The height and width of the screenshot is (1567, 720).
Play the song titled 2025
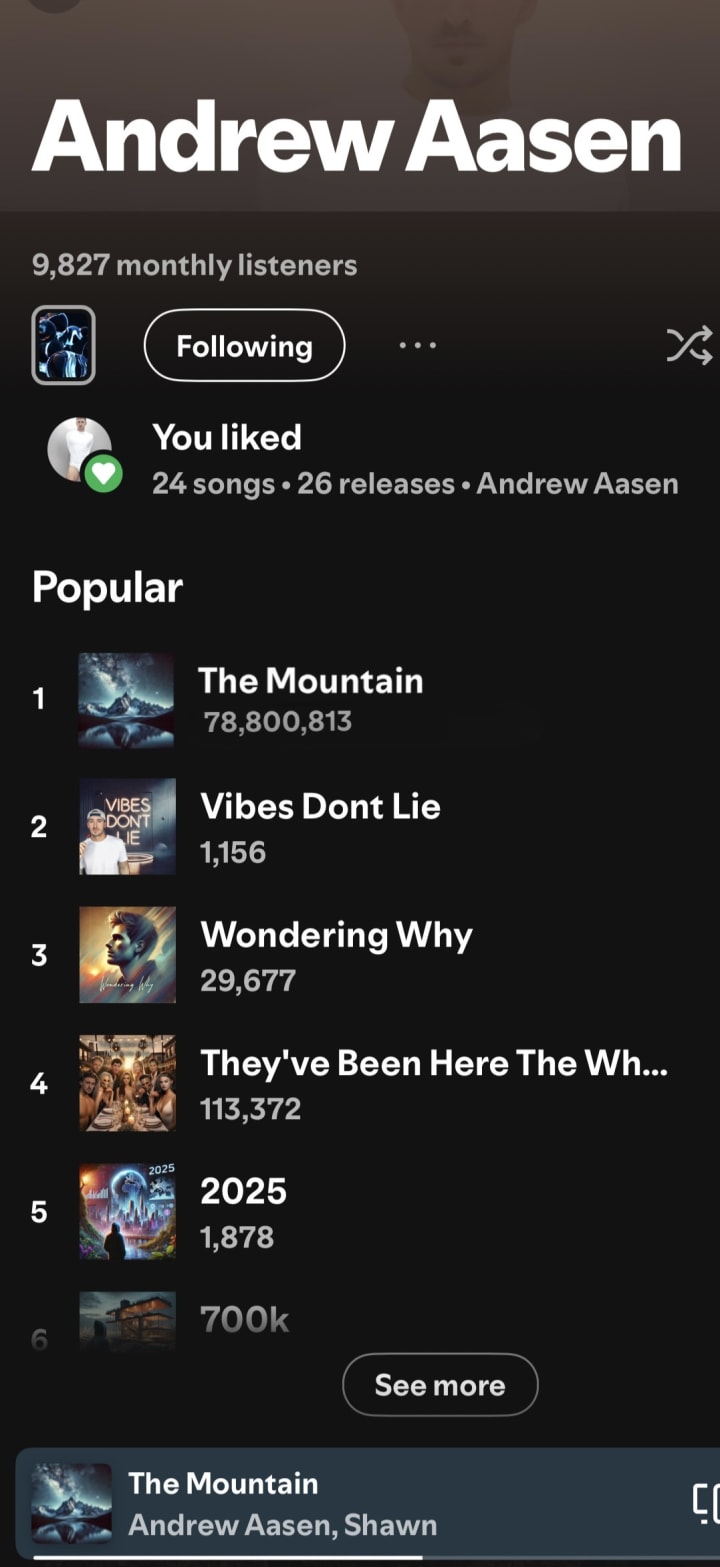click(x=243, y=1210)
